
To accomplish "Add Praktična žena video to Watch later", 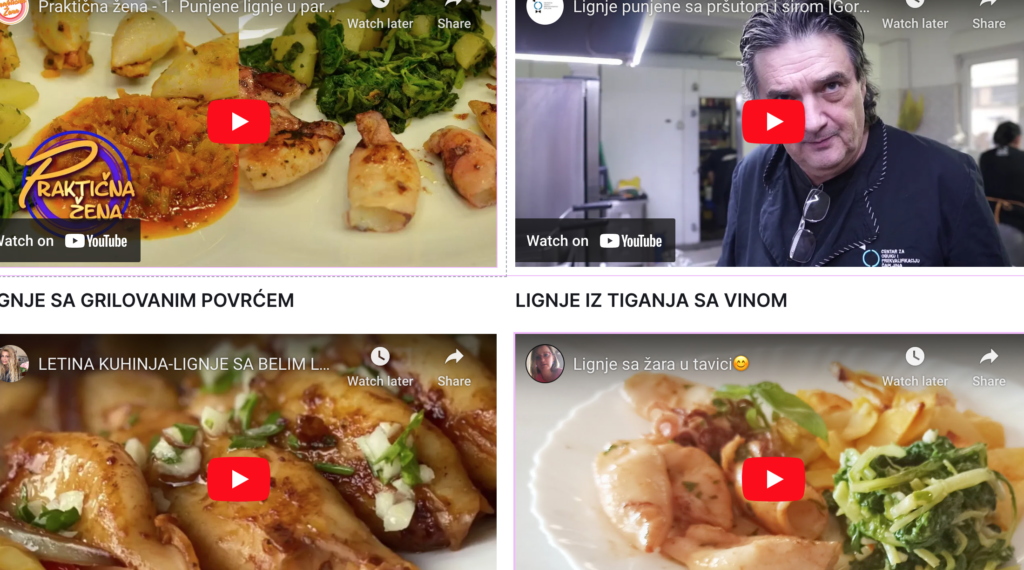I will tap(379, 12).
